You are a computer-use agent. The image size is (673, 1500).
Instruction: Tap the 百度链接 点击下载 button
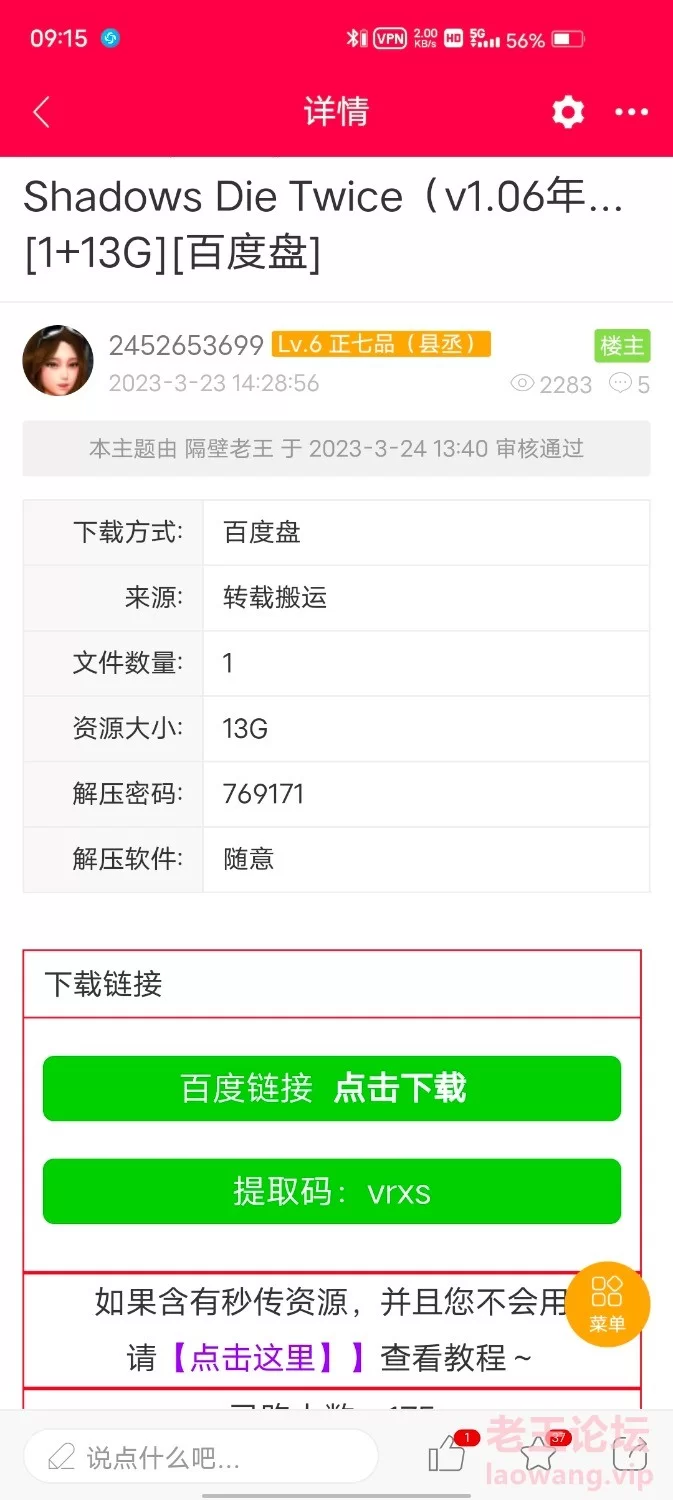[332, 1088]
